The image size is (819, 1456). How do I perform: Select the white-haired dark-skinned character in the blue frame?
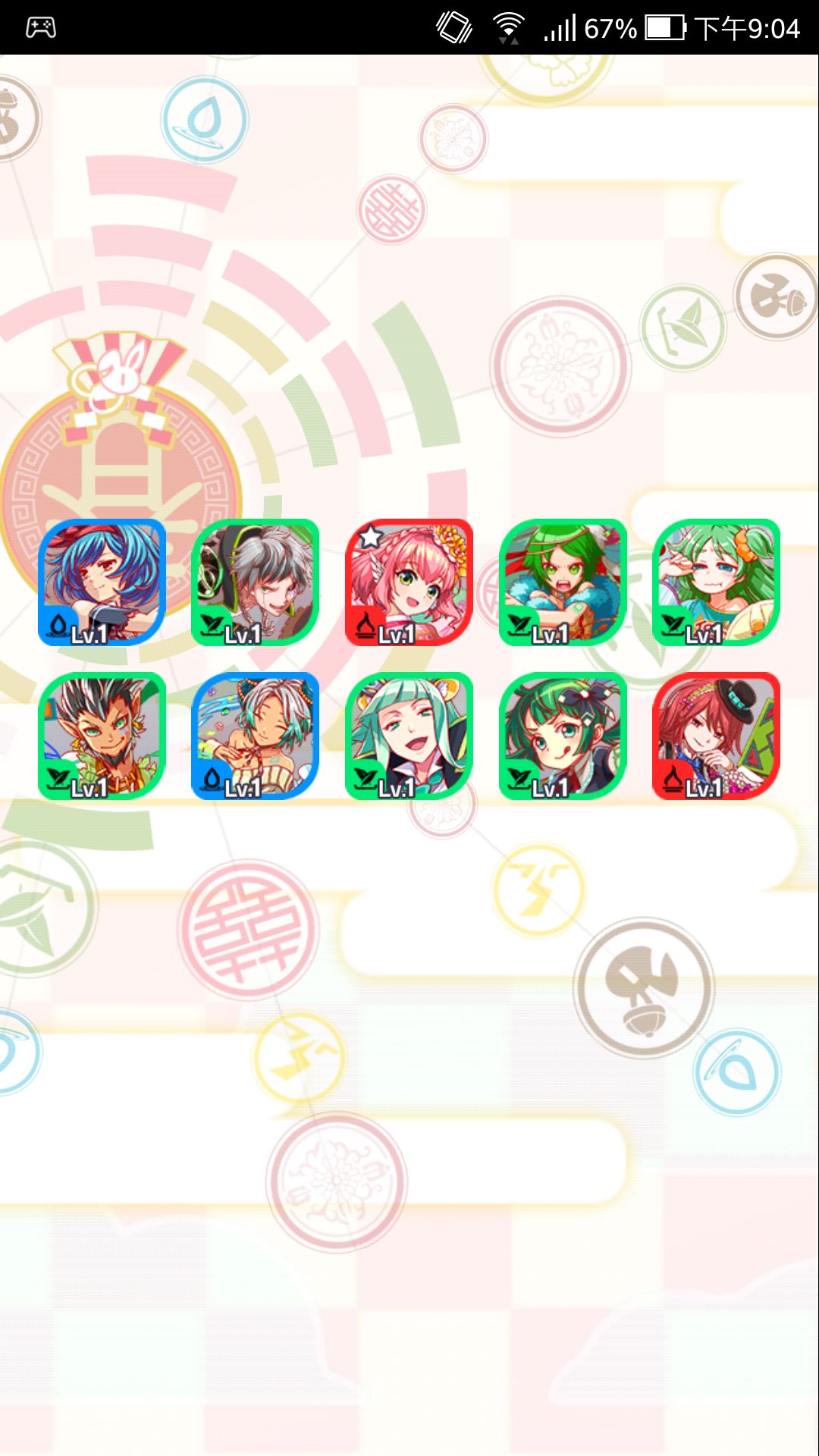click(x=256, y=736)
